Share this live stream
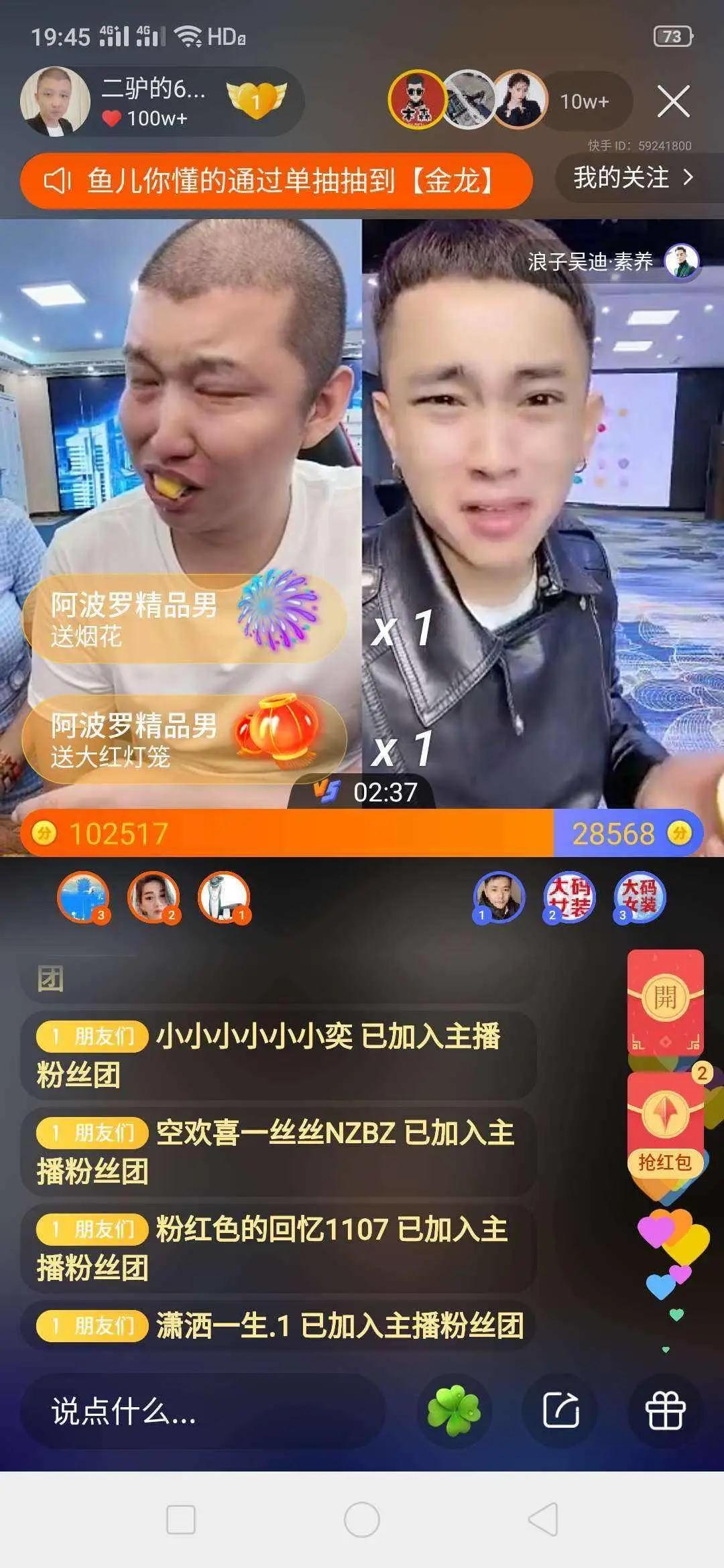 (x=560, y=1411)
